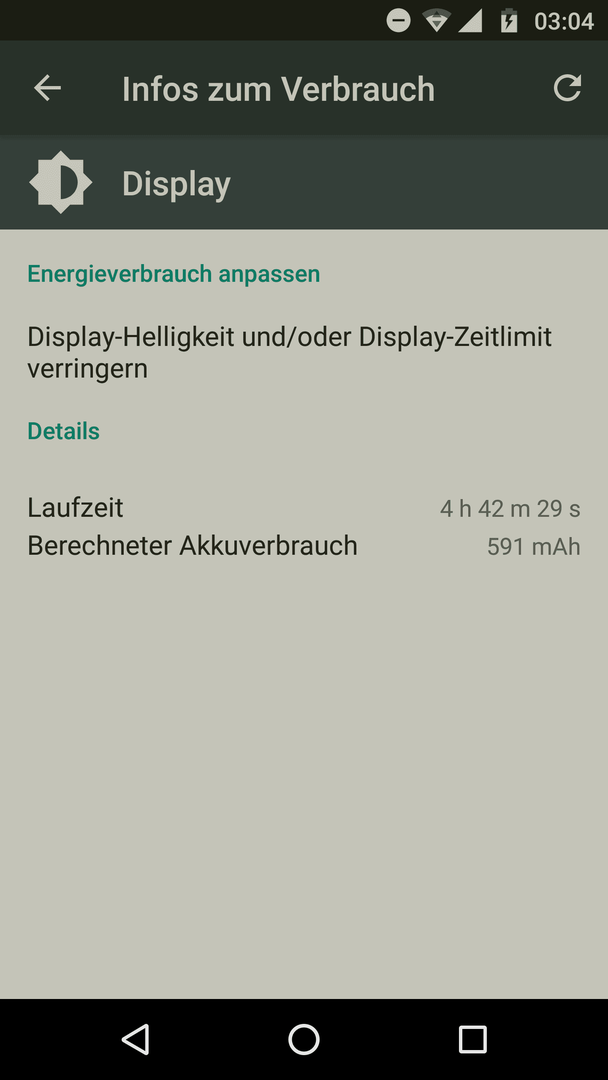Go to the home screen
Screen dimensions: 608x1080
[304, 1039]
